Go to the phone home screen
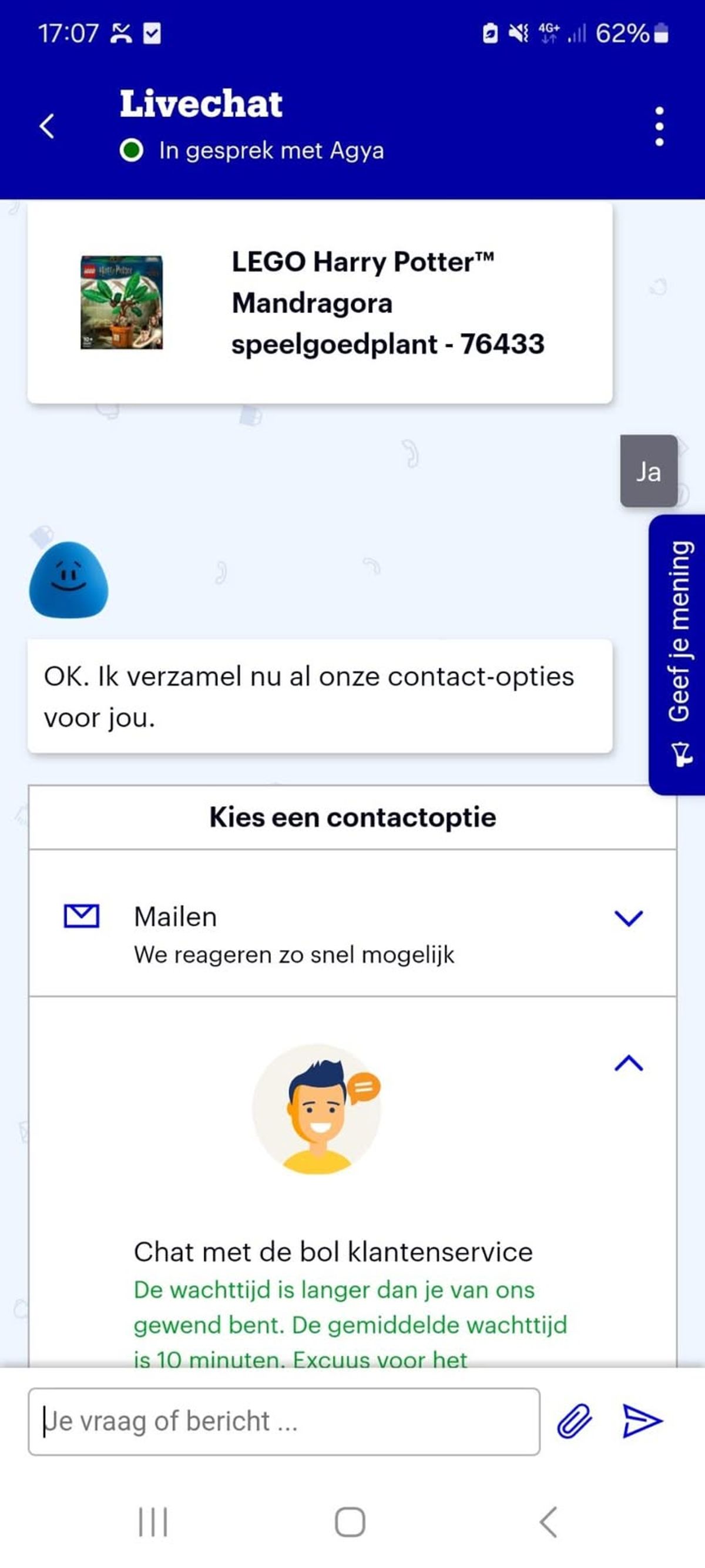Viewport: 705px width, 1568px height. coord(350,1522)
